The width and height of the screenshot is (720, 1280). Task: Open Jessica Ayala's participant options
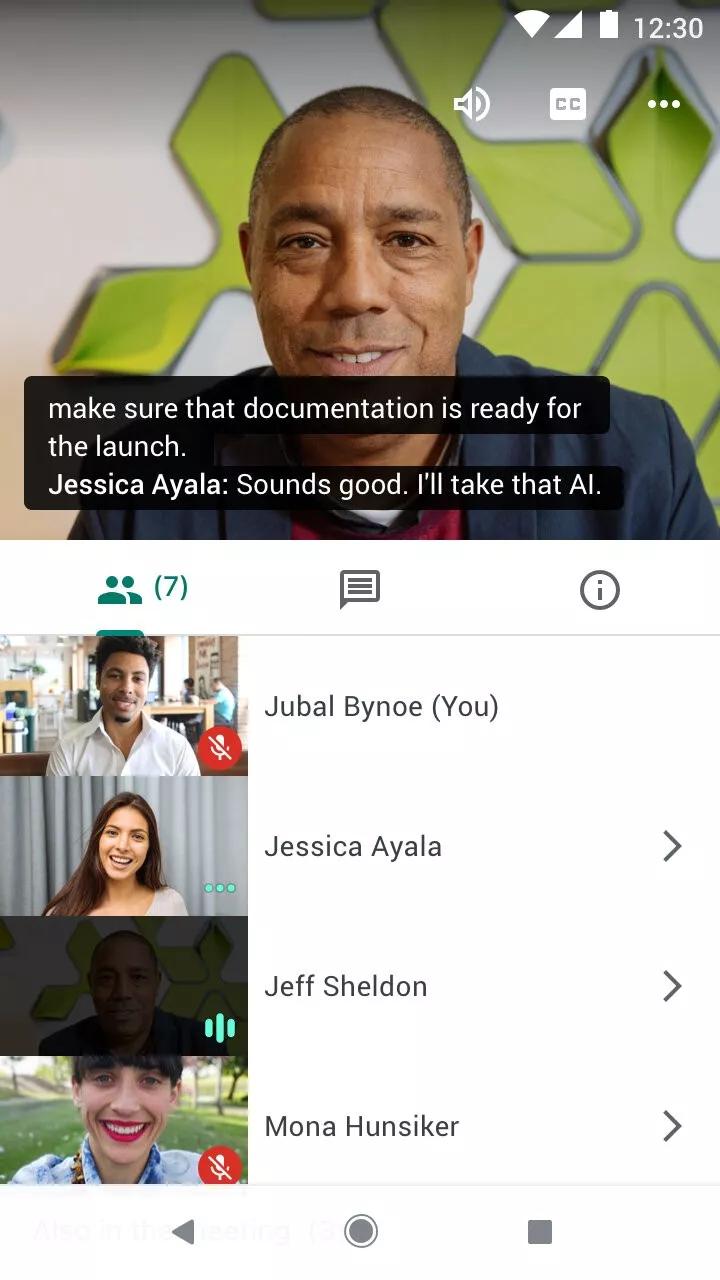[x=672, y=846]
